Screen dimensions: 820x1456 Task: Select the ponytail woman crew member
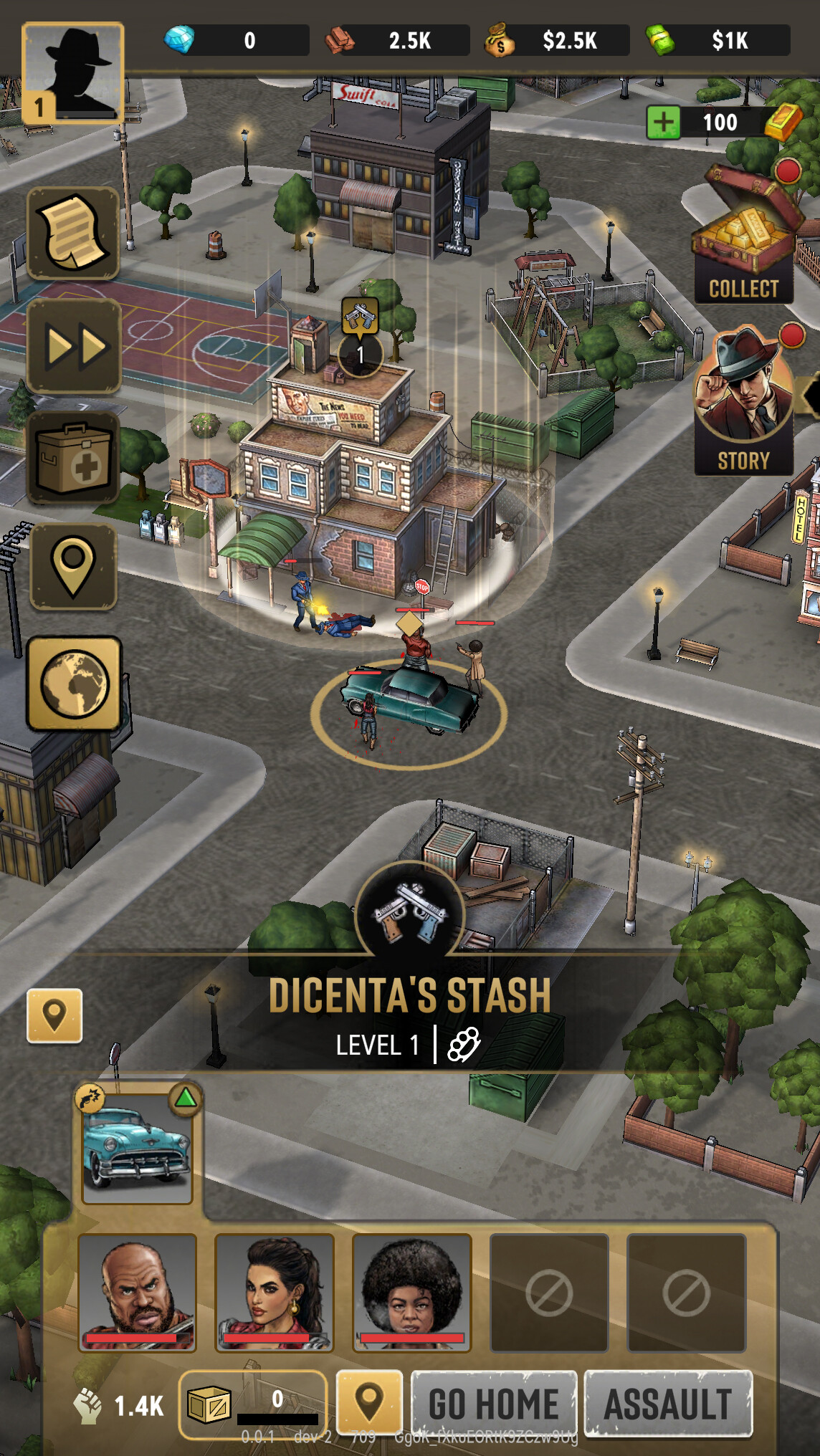(x=275, y=1292)
